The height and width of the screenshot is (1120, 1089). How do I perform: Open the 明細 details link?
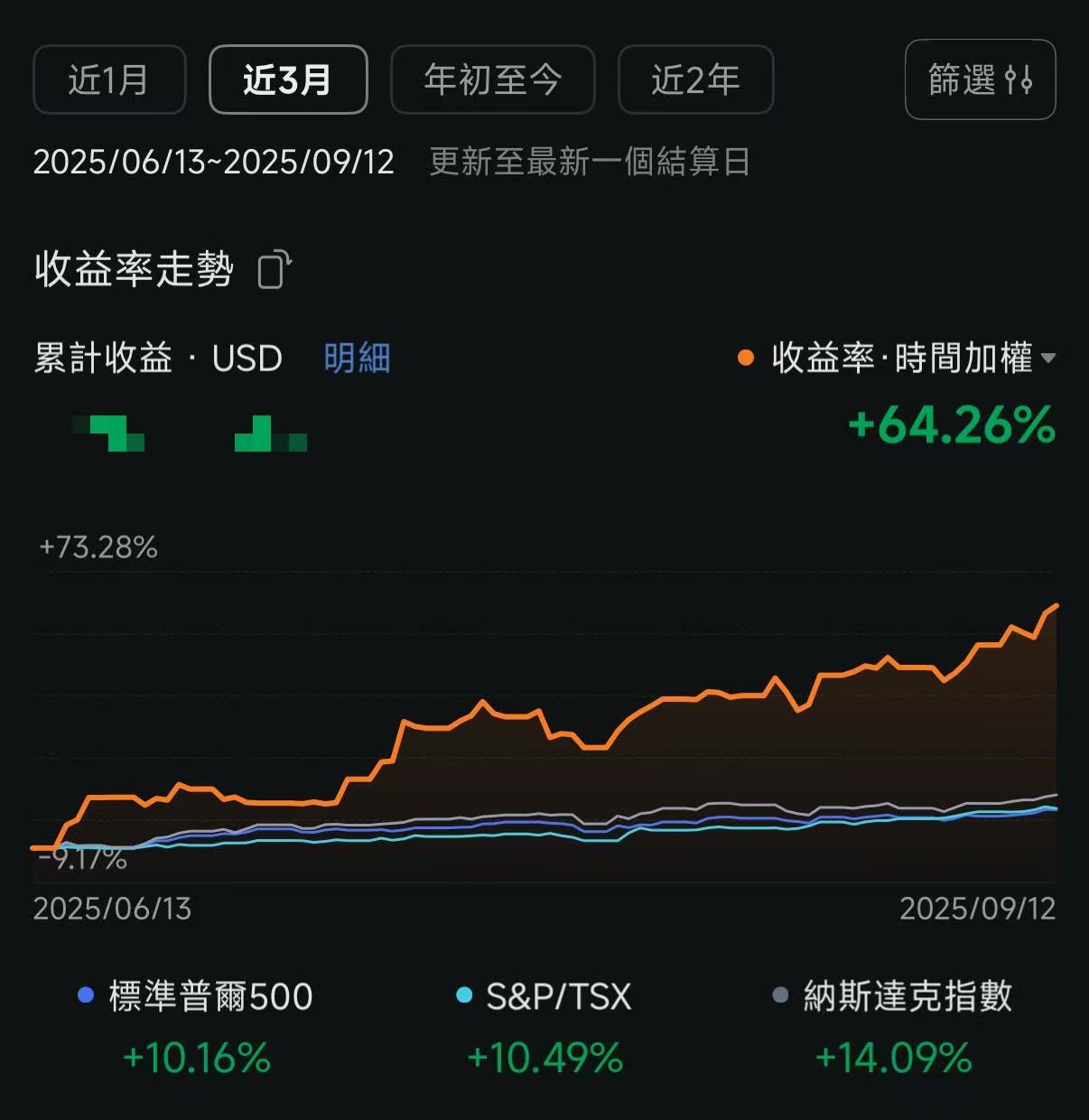click(x=357, y=359)
